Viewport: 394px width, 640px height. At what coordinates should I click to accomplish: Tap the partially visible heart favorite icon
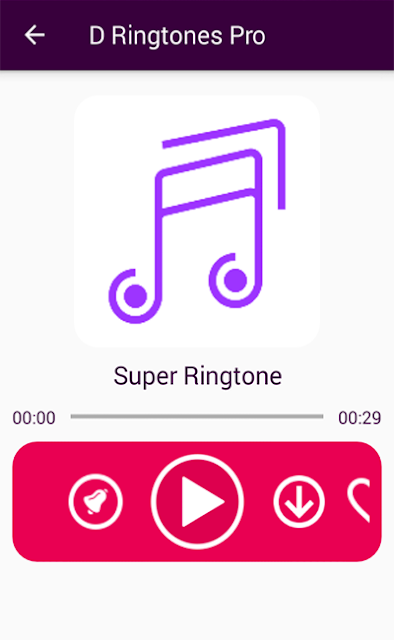(359, 500)
